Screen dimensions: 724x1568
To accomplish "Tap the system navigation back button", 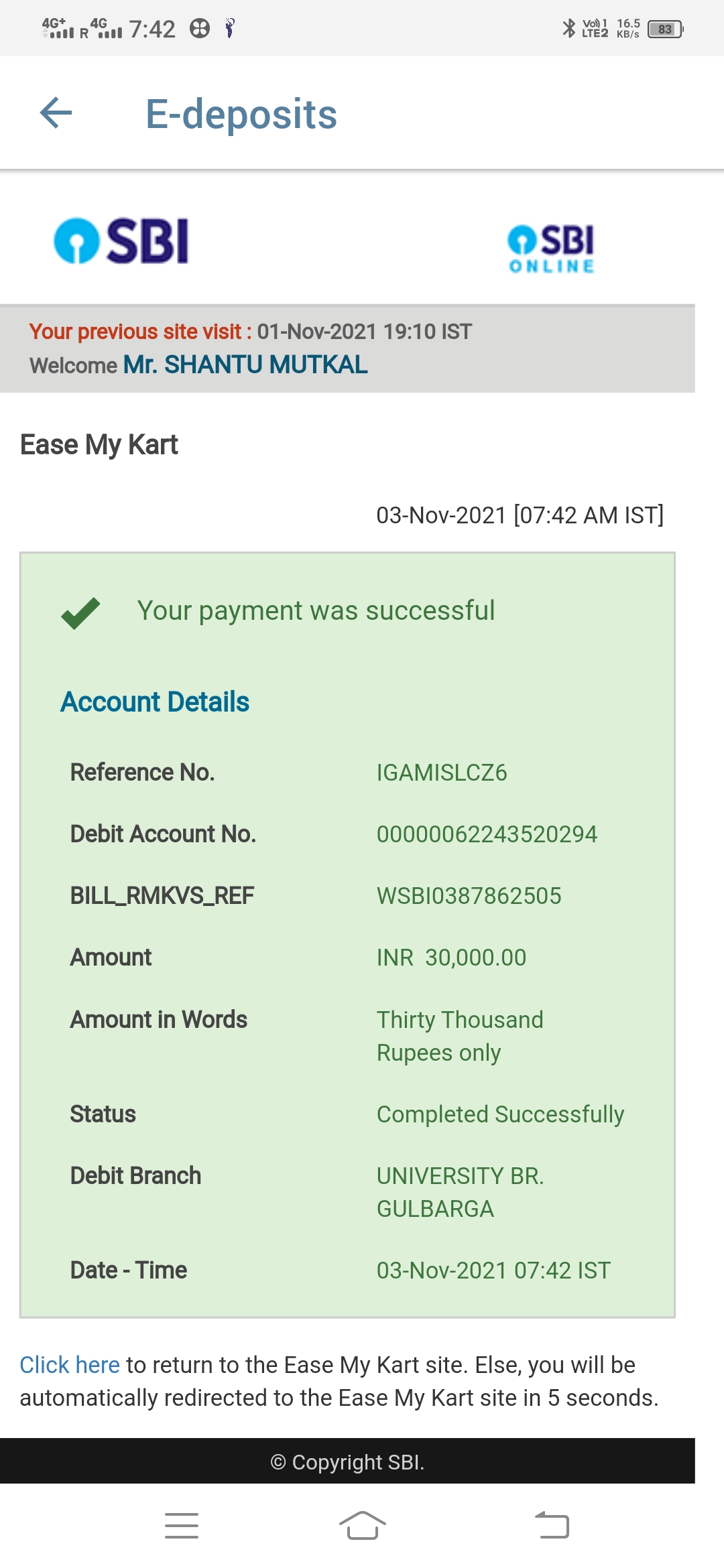I will pyautogui.click(x=552, y=1526).
